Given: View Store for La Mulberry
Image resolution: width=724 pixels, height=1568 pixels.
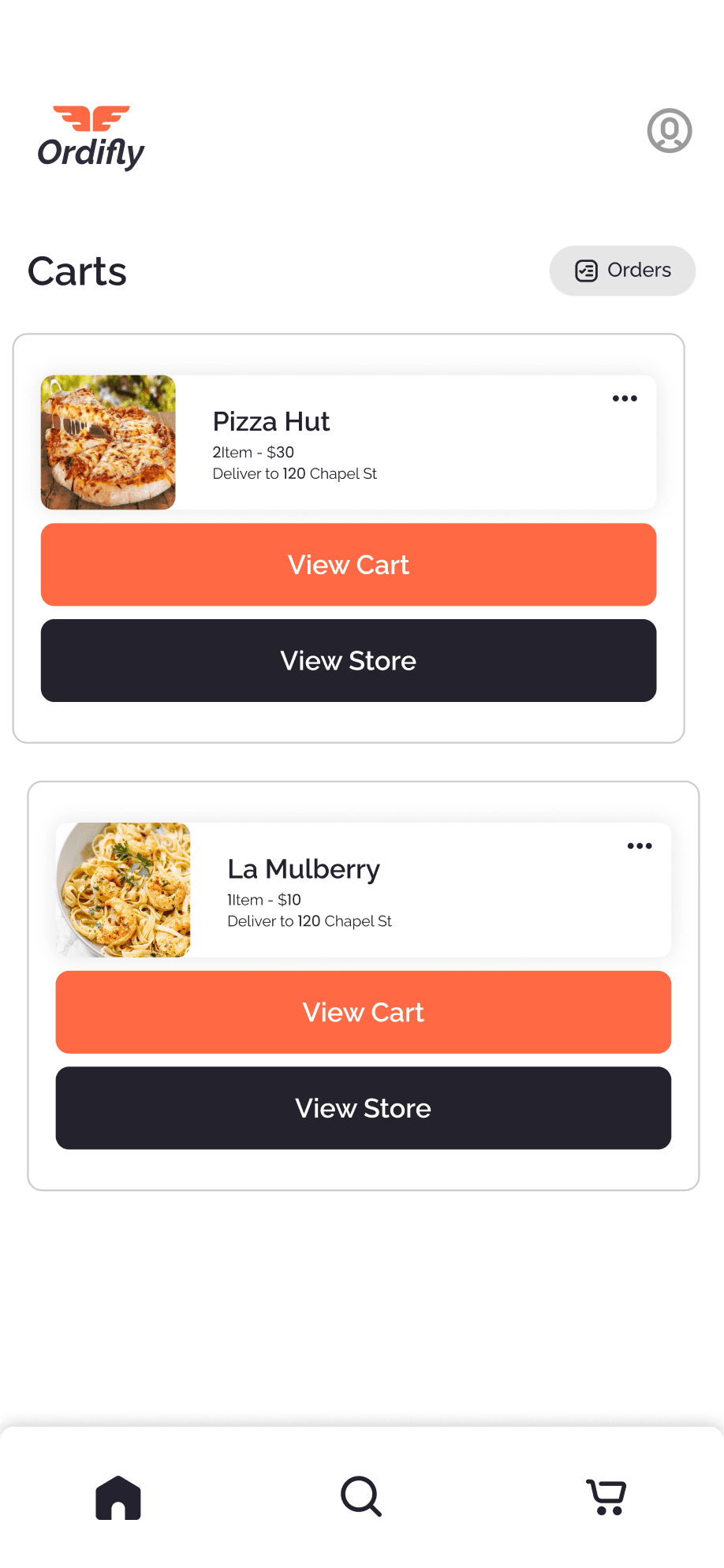Looking at the screenshot, I should pyautogui.click(x=363, y=1108).
